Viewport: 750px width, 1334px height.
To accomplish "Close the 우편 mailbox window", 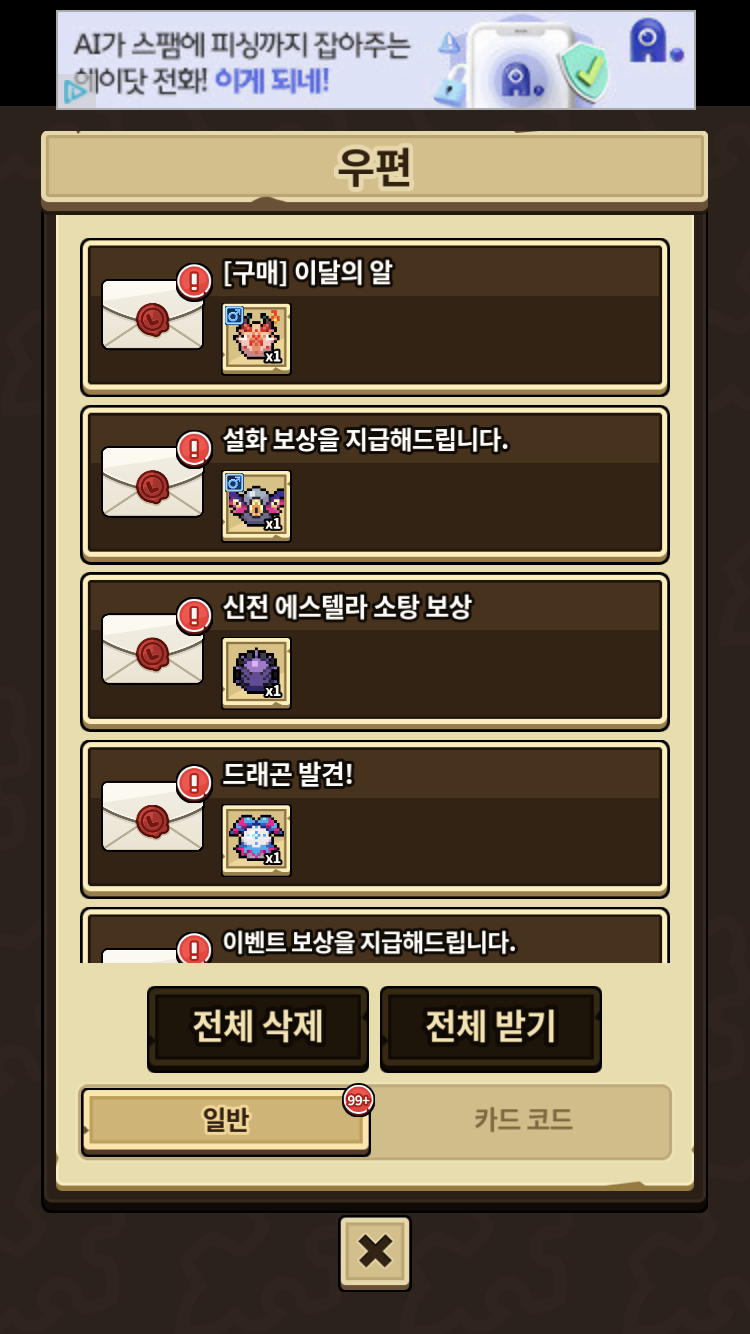I will click(x=375, y=1252).
